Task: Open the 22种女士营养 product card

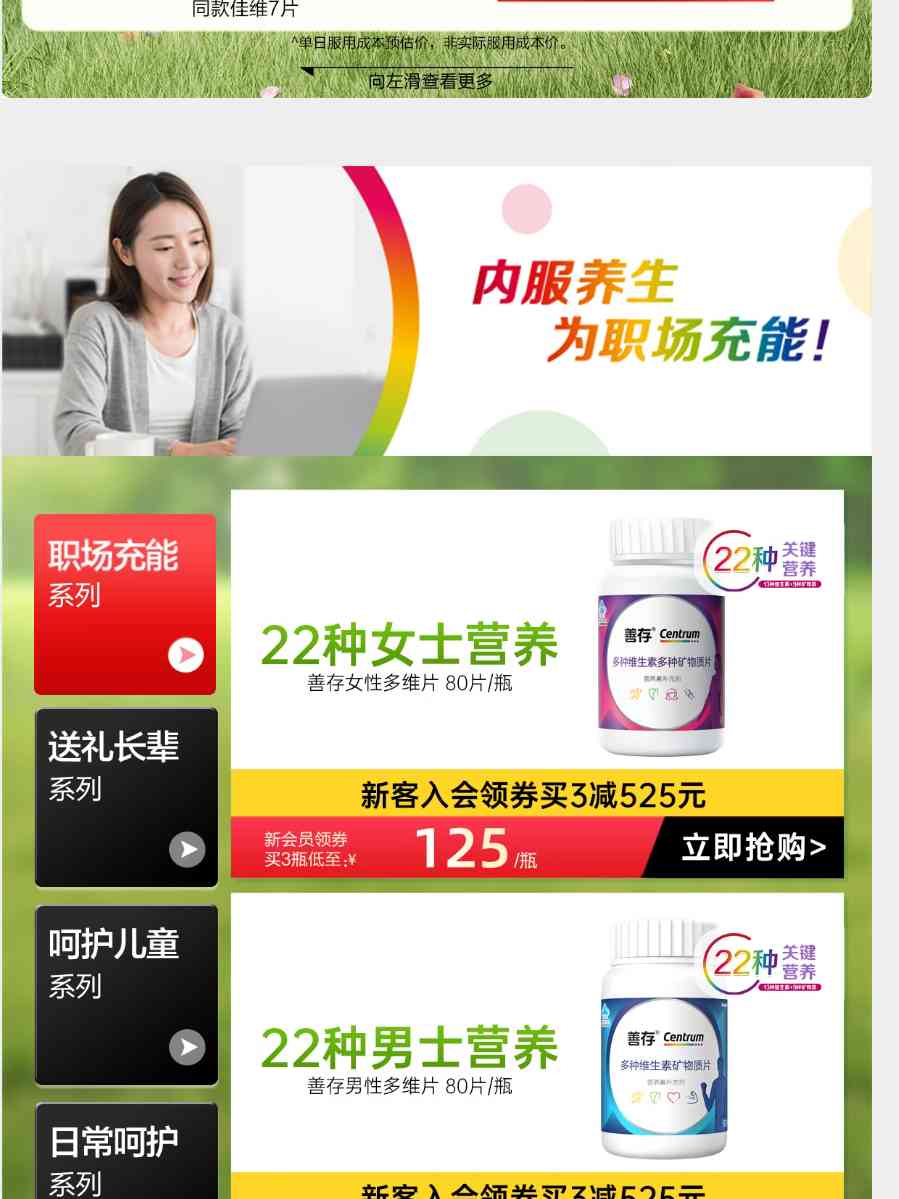Action: (536, 630)
